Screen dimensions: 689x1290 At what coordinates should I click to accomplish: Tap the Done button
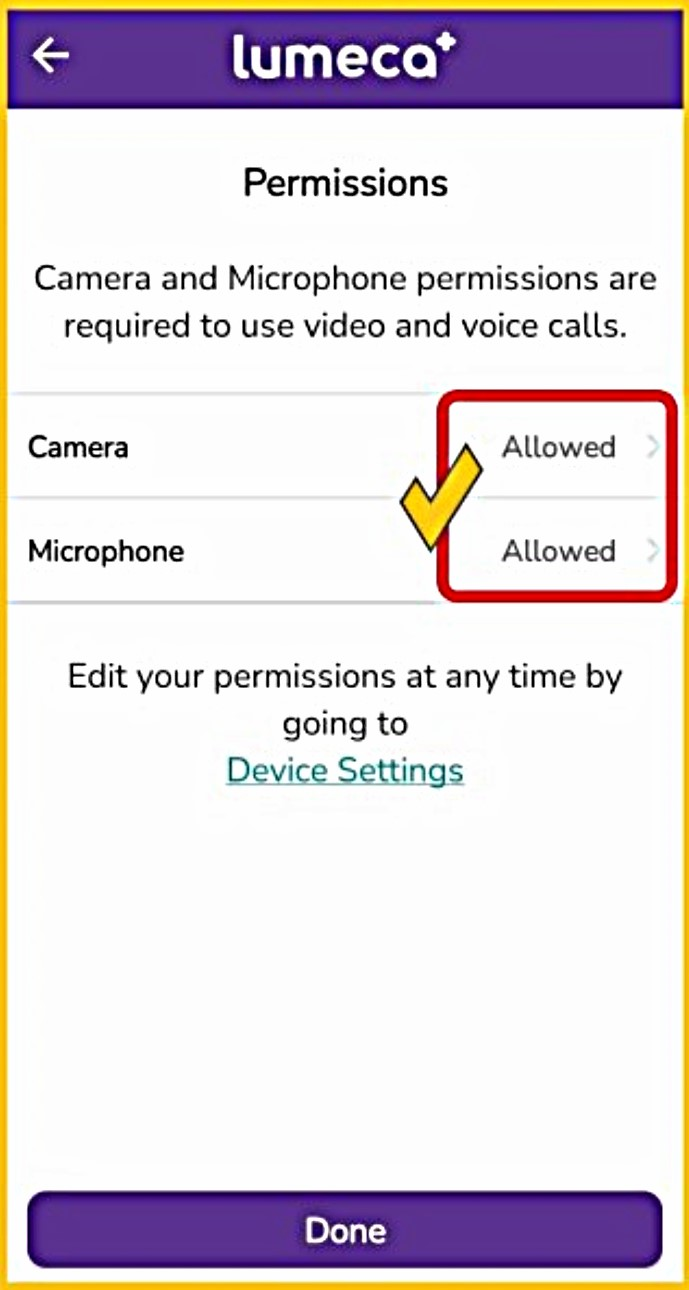[344, 1229]
